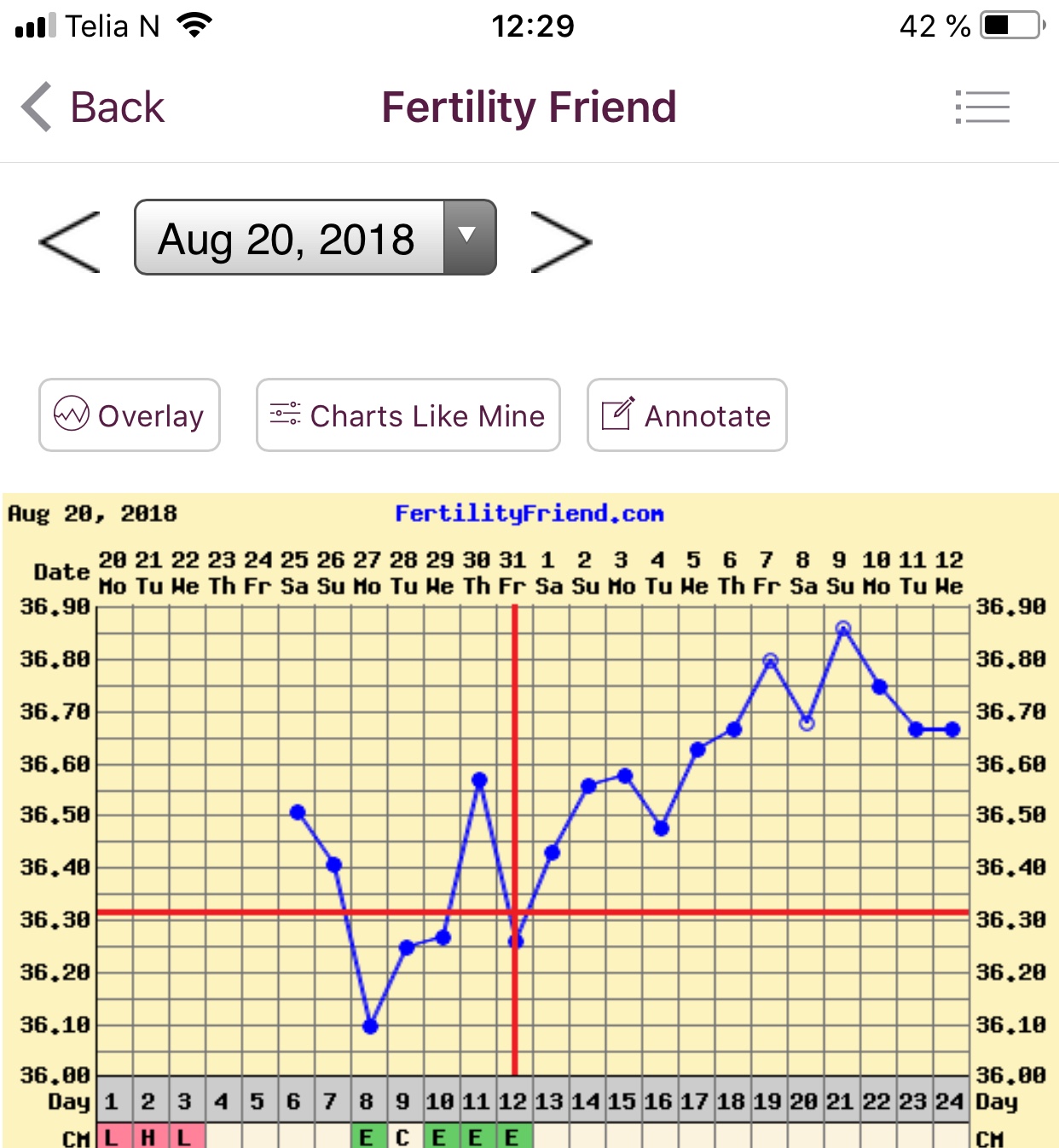Viewport: 1059px width, 1148px height.
Task: Tap the Overlay button
Action: click(130, 415)
